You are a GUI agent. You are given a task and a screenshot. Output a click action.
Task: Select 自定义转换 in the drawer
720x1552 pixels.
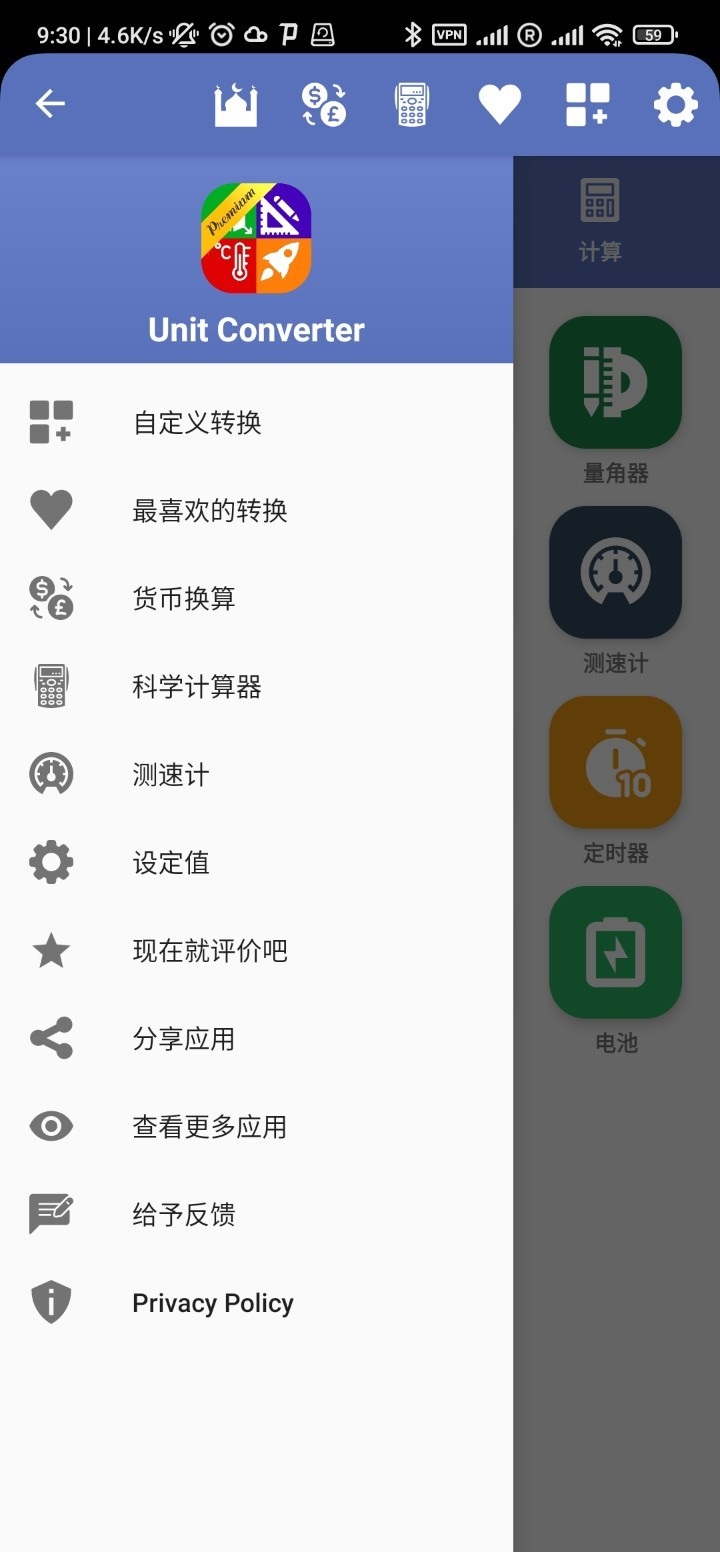(197, 422)
